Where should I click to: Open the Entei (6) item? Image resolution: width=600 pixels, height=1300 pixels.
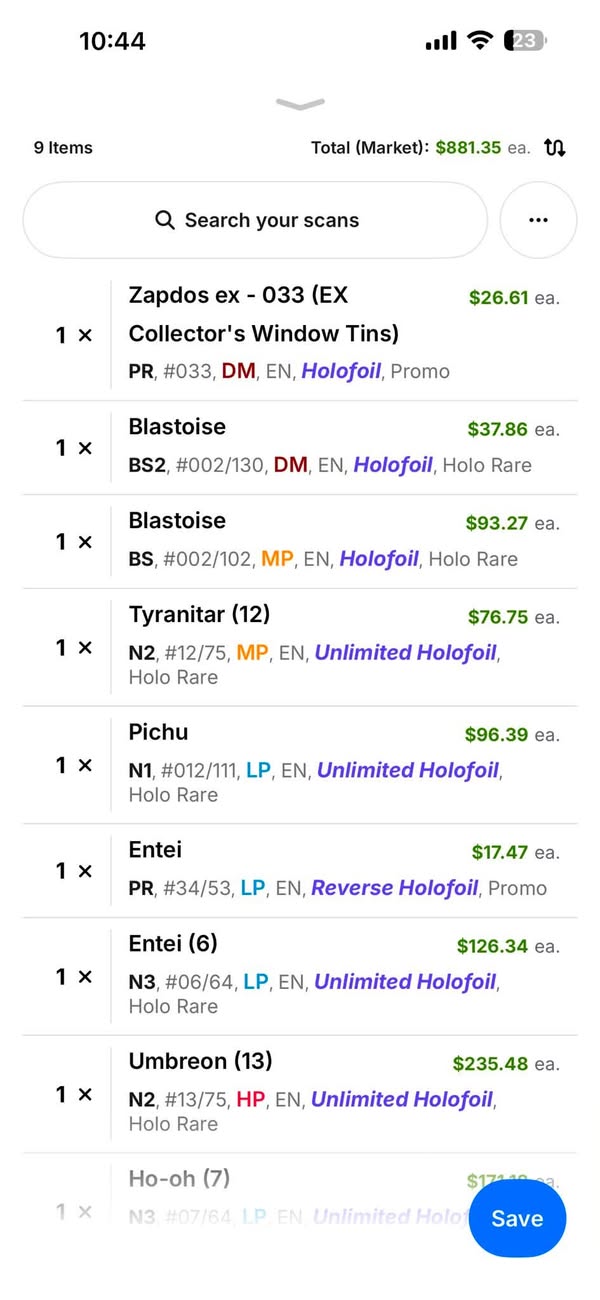tap(300, 977)
